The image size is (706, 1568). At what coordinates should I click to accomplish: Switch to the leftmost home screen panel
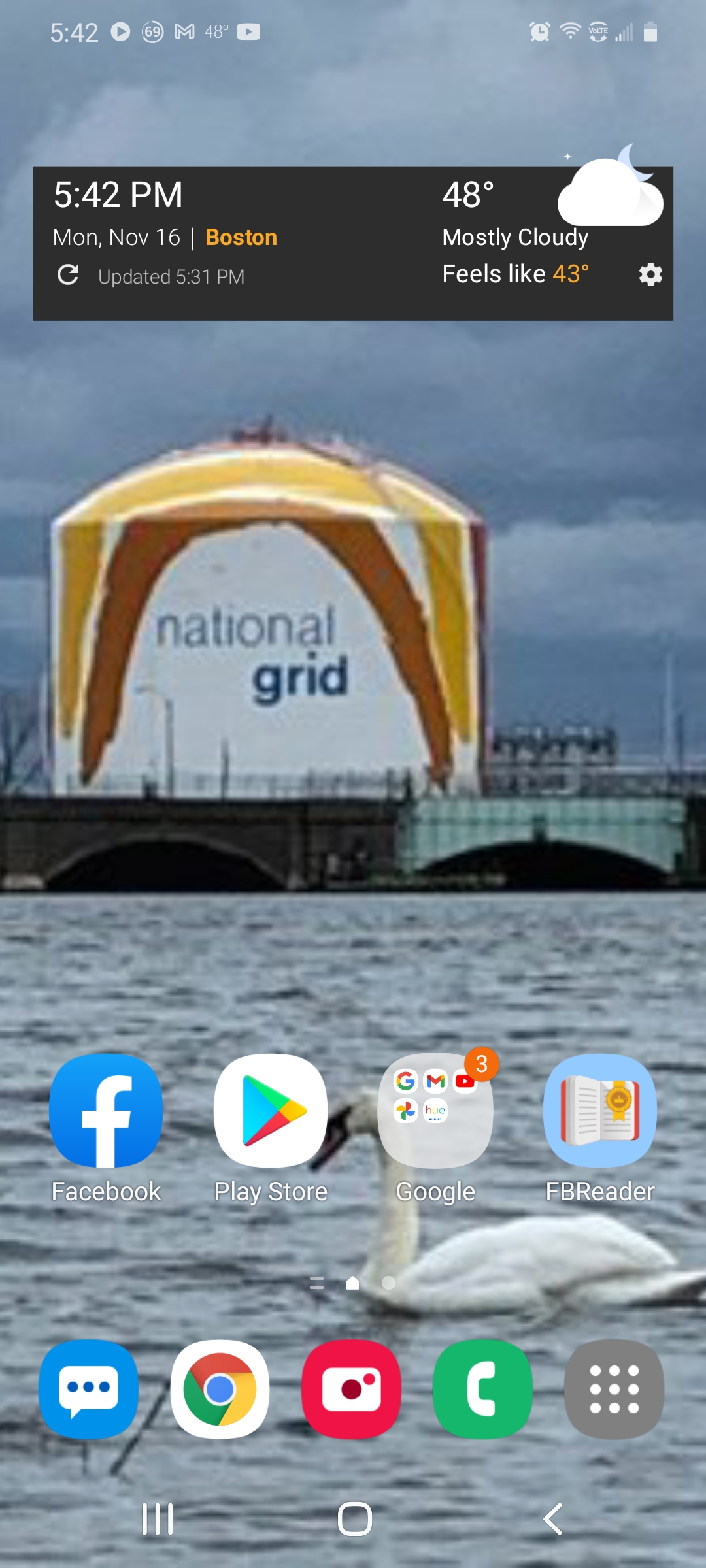(x=317, y=1282)
